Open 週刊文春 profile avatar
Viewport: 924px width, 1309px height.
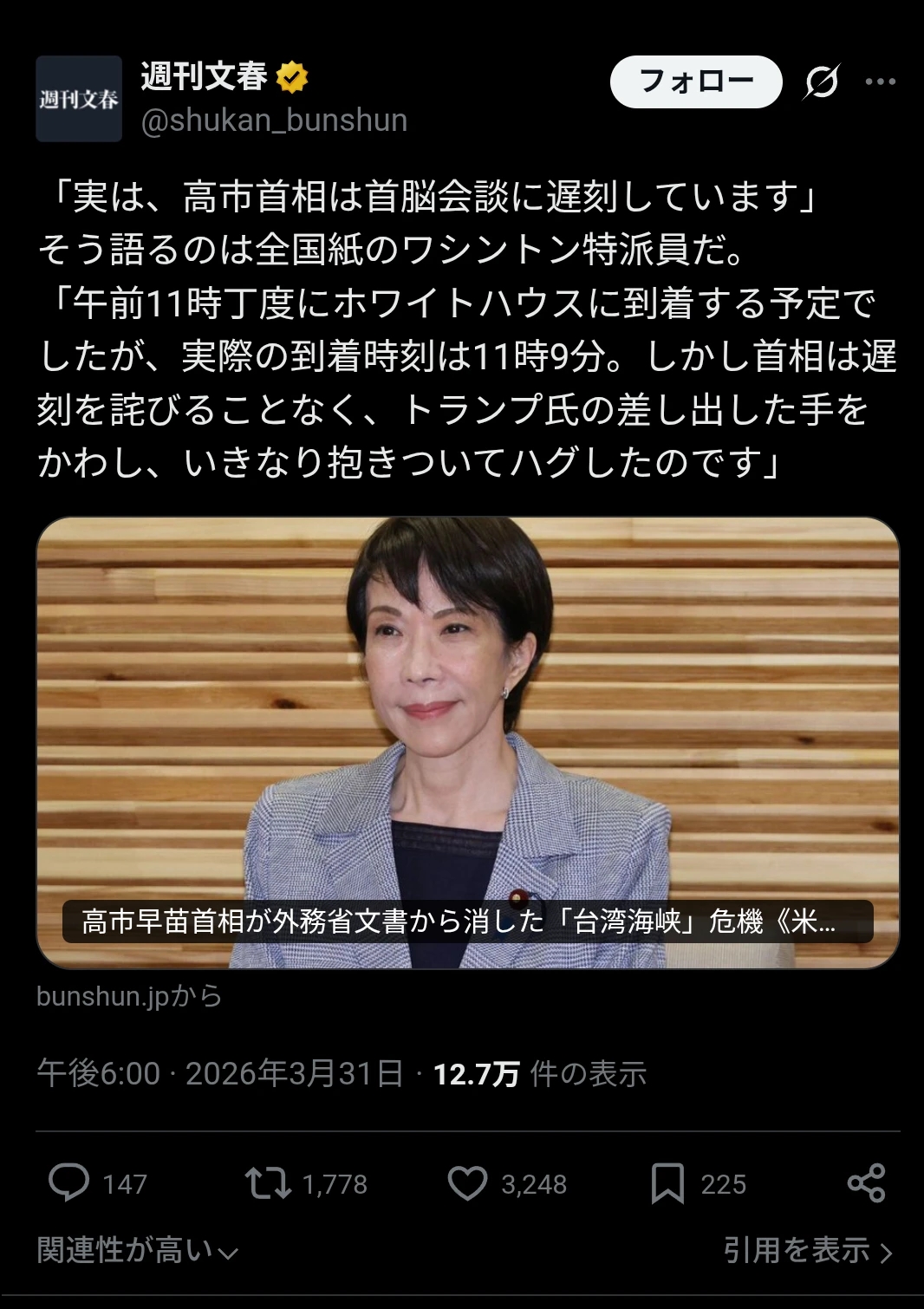click(x=79, y=99)
